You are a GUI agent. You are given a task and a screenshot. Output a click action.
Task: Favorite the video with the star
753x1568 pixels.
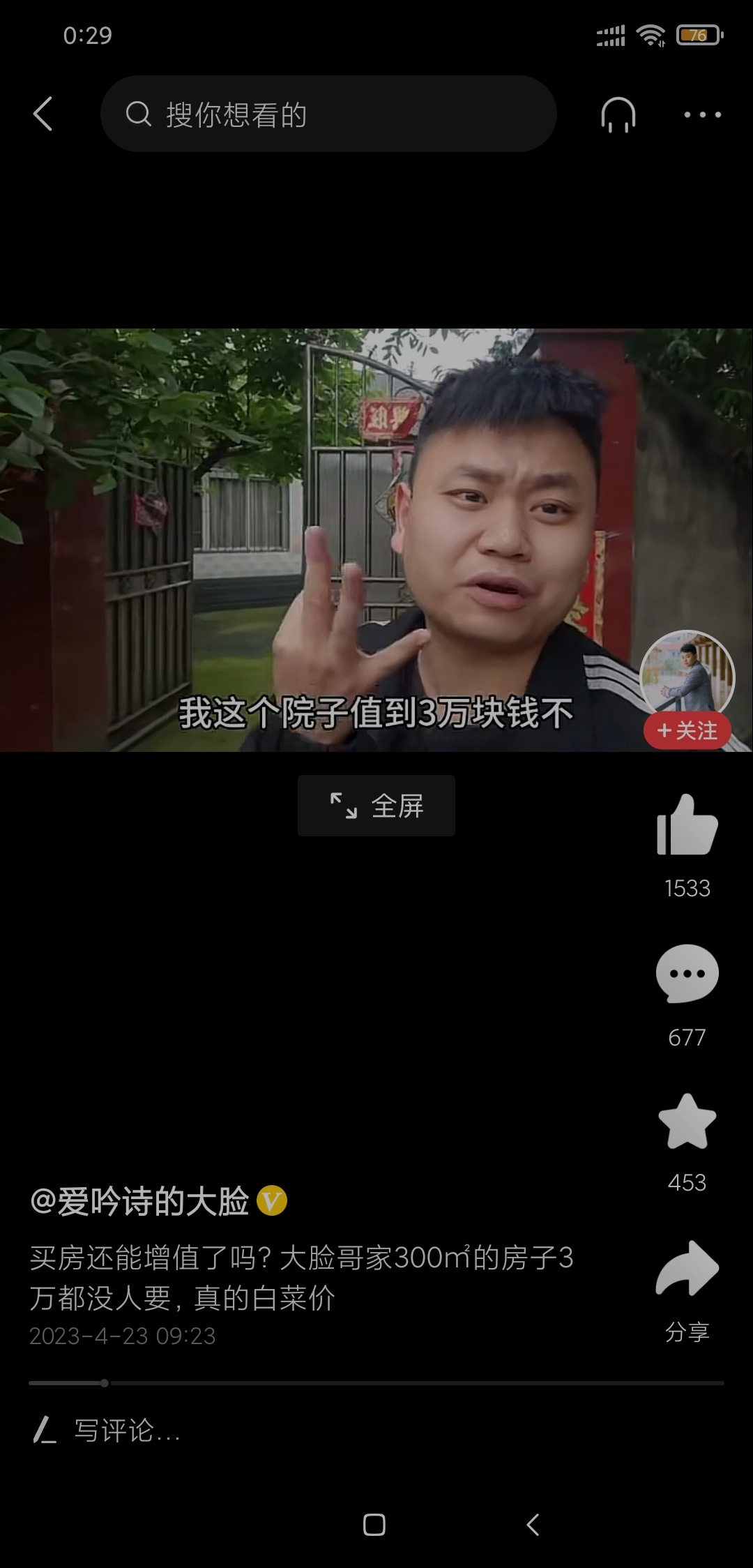coord(687,1122)
